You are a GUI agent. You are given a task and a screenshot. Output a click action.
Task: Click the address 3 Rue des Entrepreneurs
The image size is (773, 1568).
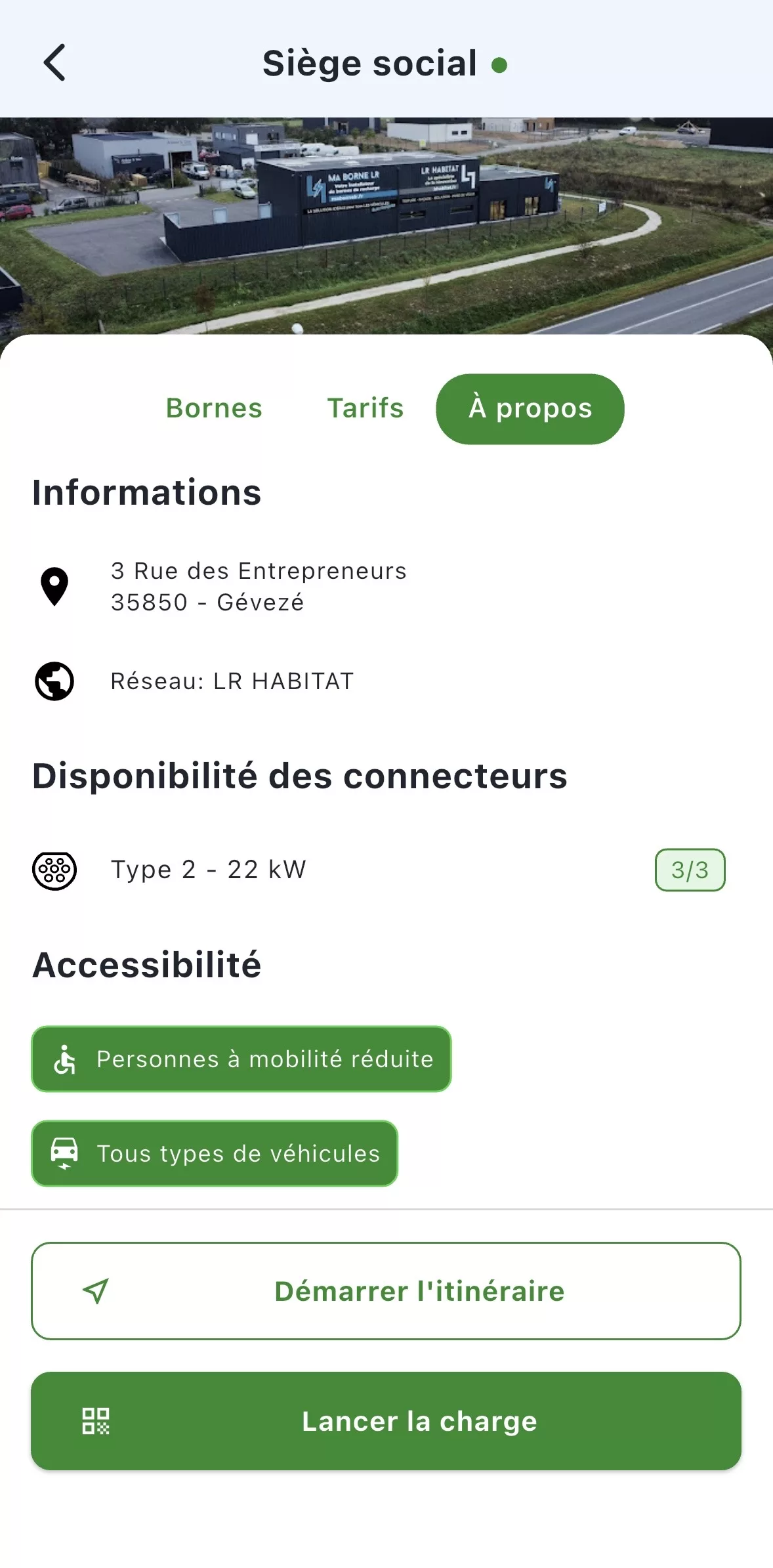pos(258,571)
